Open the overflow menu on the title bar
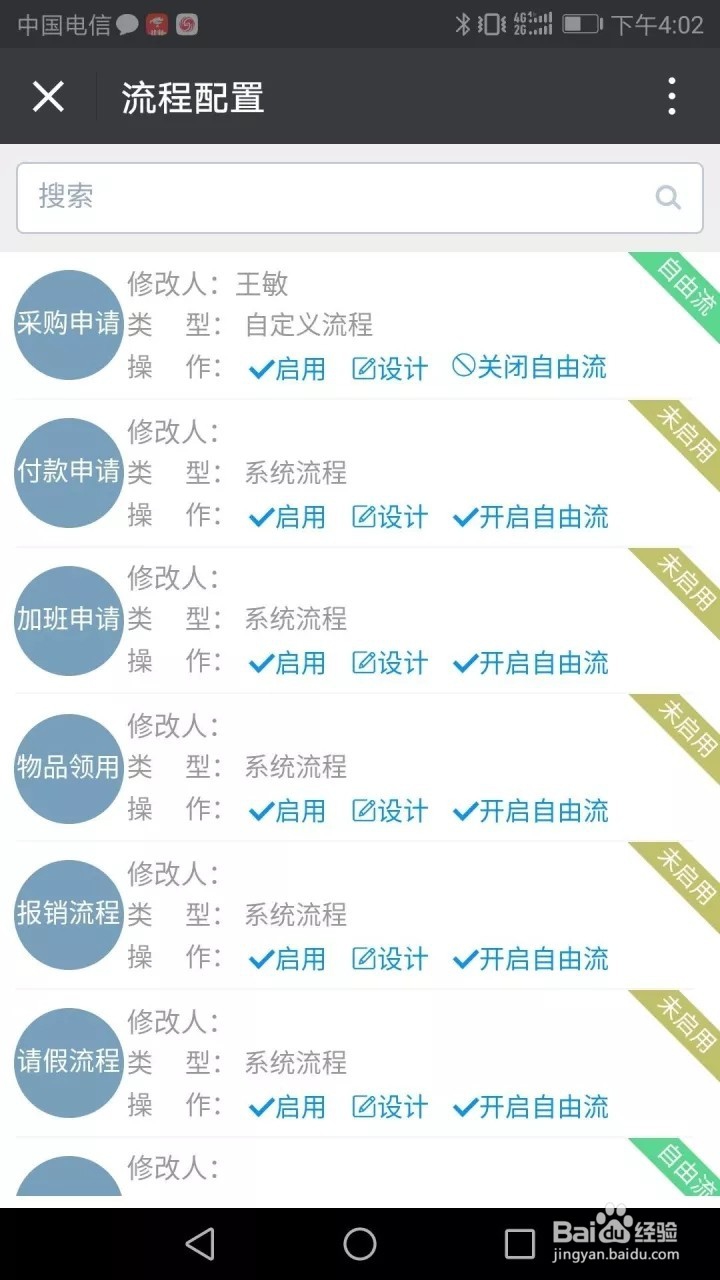 tap(671, 97)
